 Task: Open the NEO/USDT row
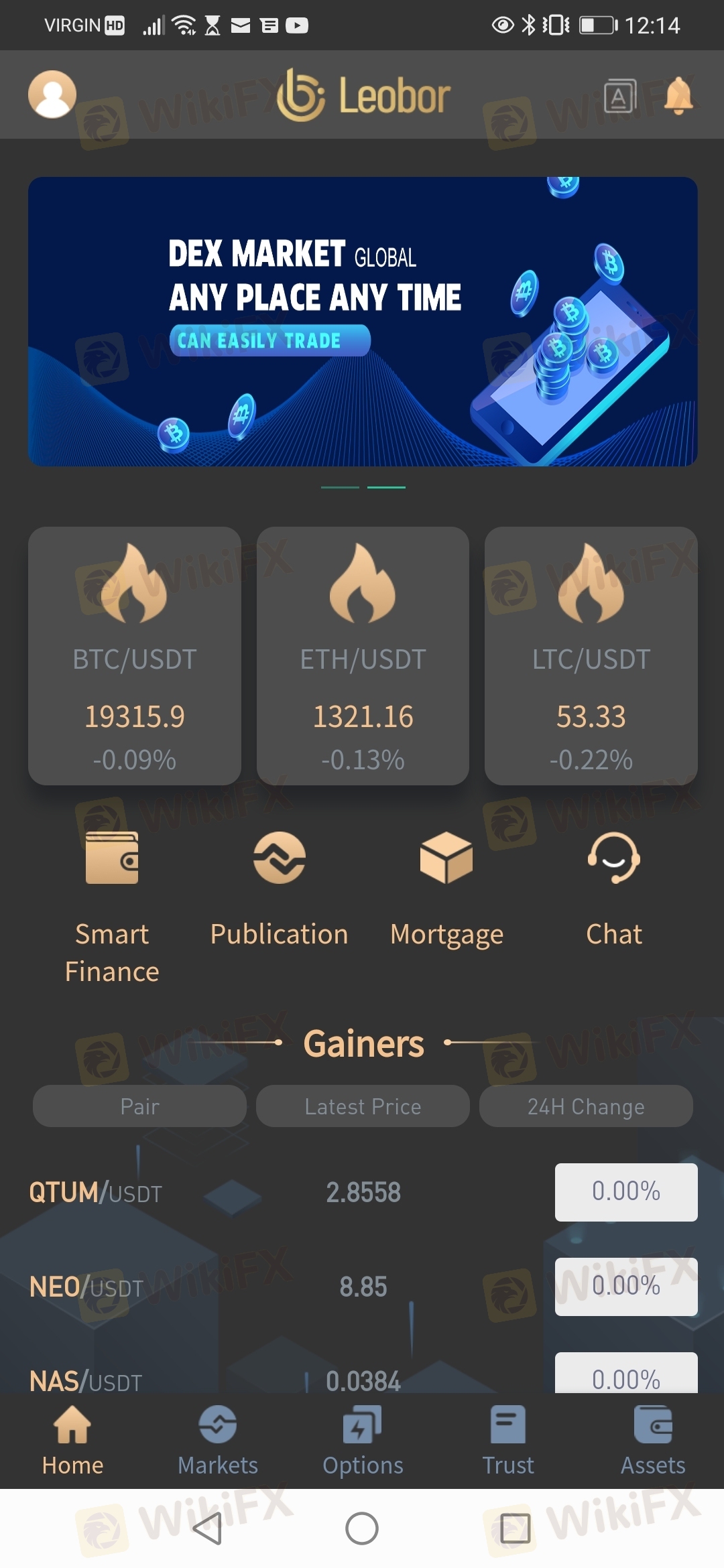coord(363,1287)
